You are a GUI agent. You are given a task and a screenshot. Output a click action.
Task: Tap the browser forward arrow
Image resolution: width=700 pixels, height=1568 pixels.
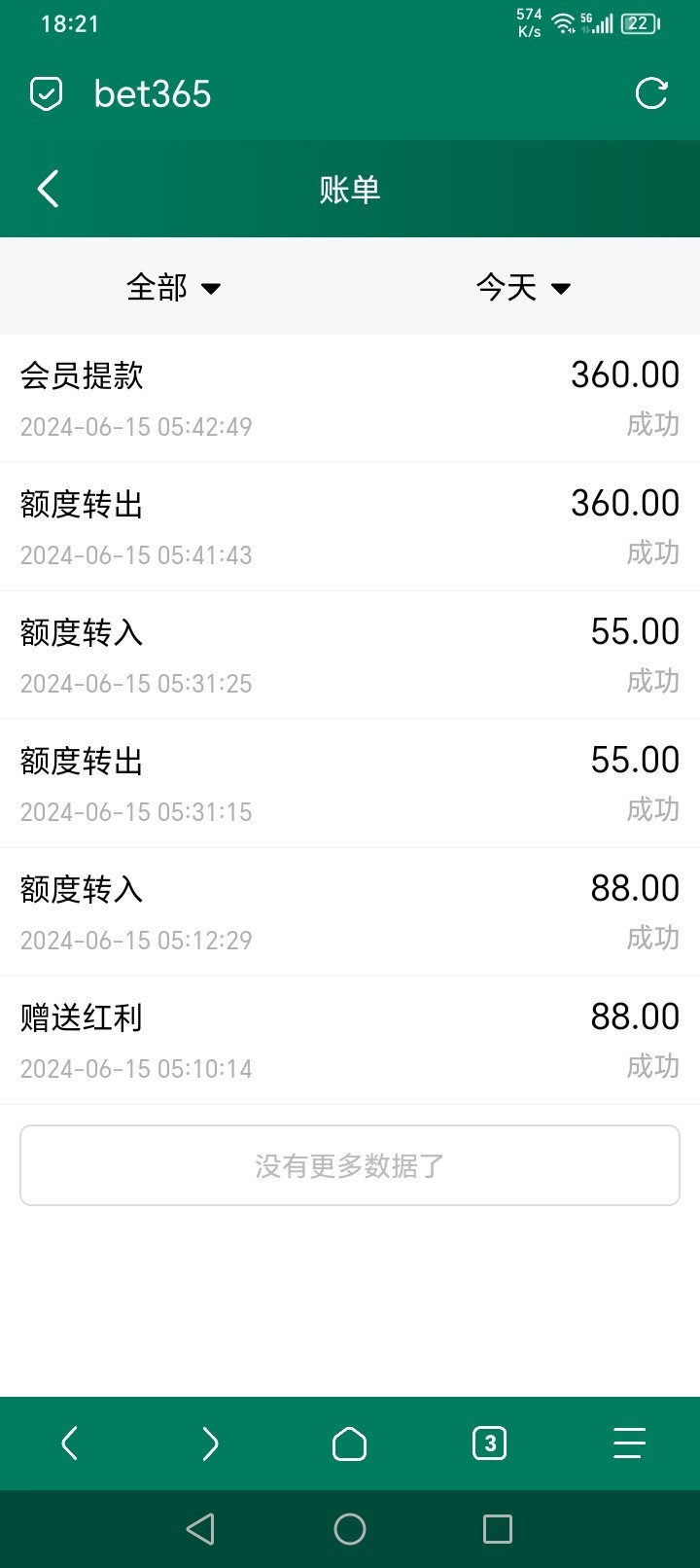pos(210,1443)
